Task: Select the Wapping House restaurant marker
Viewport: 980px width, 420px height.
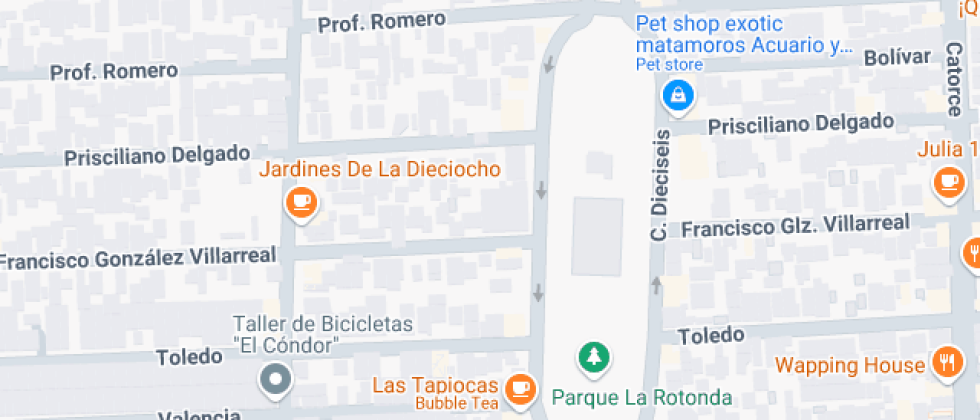Action: 945,364
